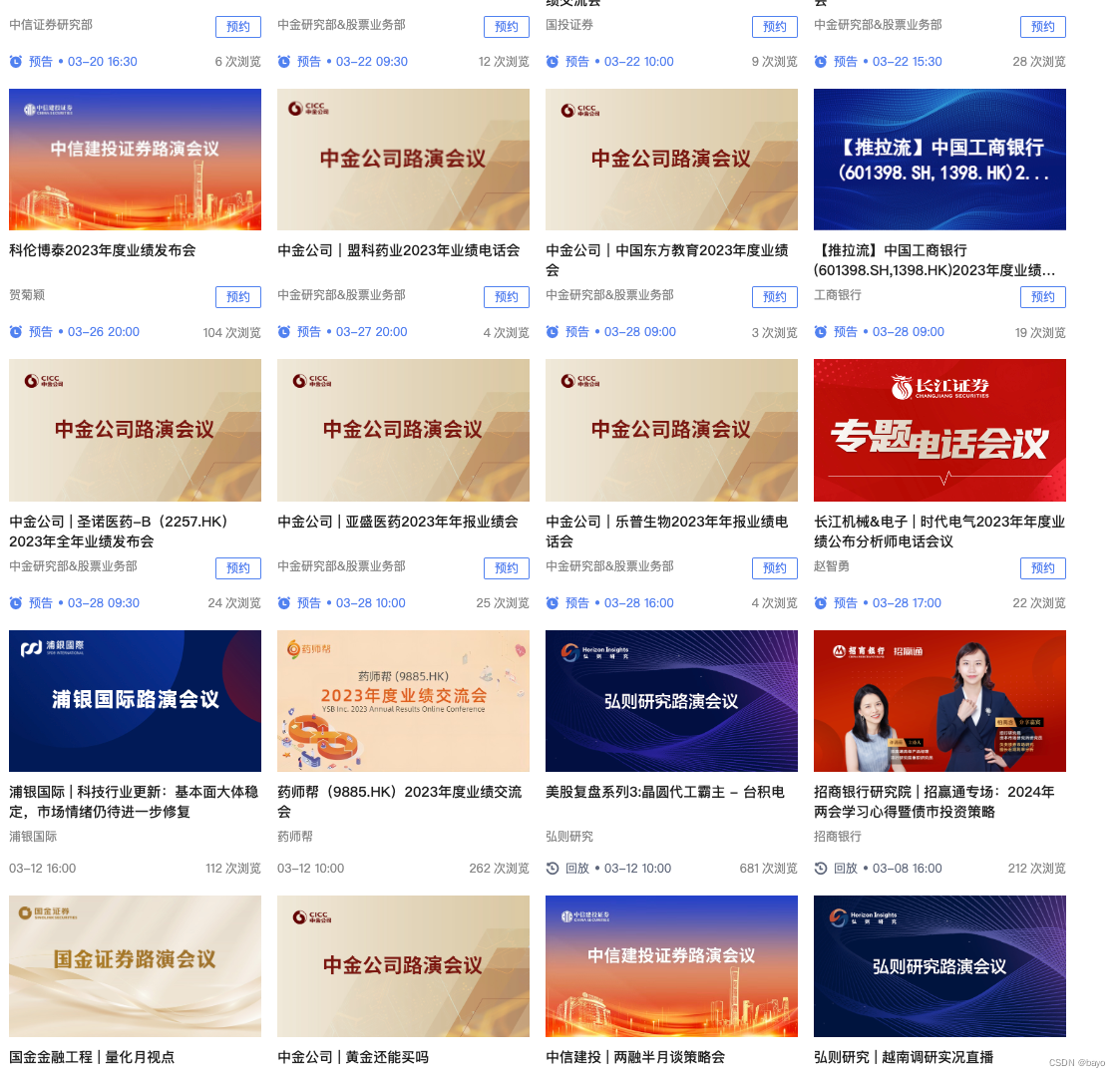
Task: Reserve the 亚盛医药2023年年报业绩会
Action: click(507, 567)
